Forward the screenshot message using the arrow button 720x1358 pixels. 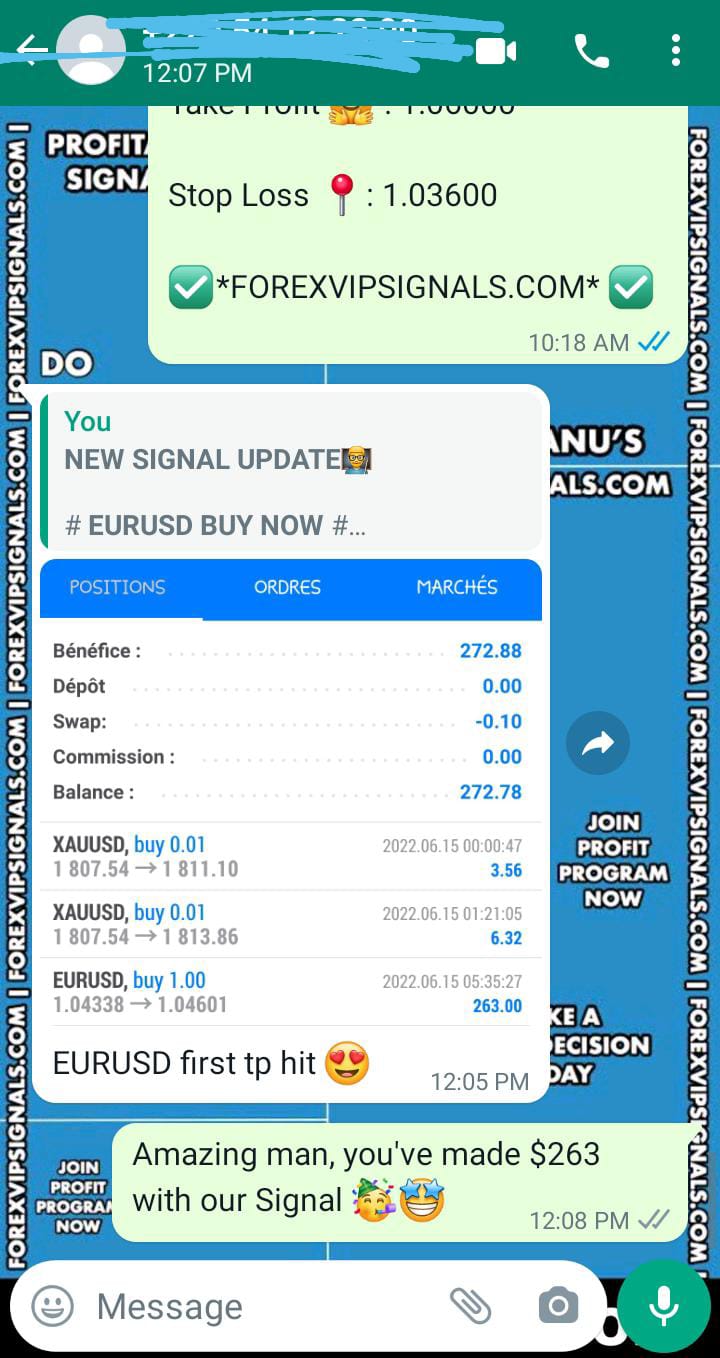coord(597,742)
